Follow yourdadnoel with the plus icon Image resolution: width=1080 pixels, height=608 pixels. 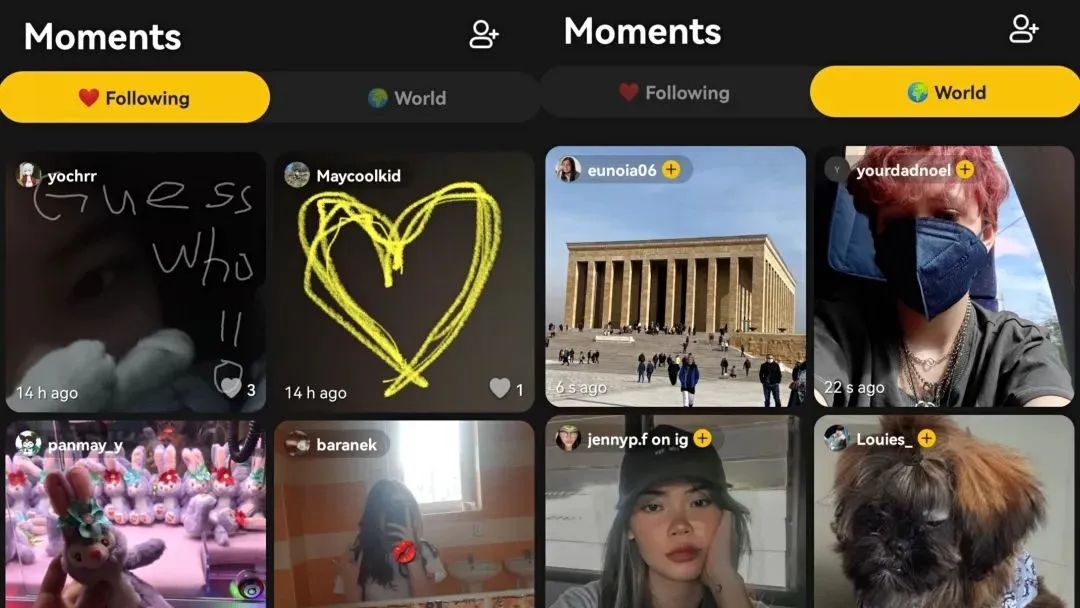click(964, 170)
